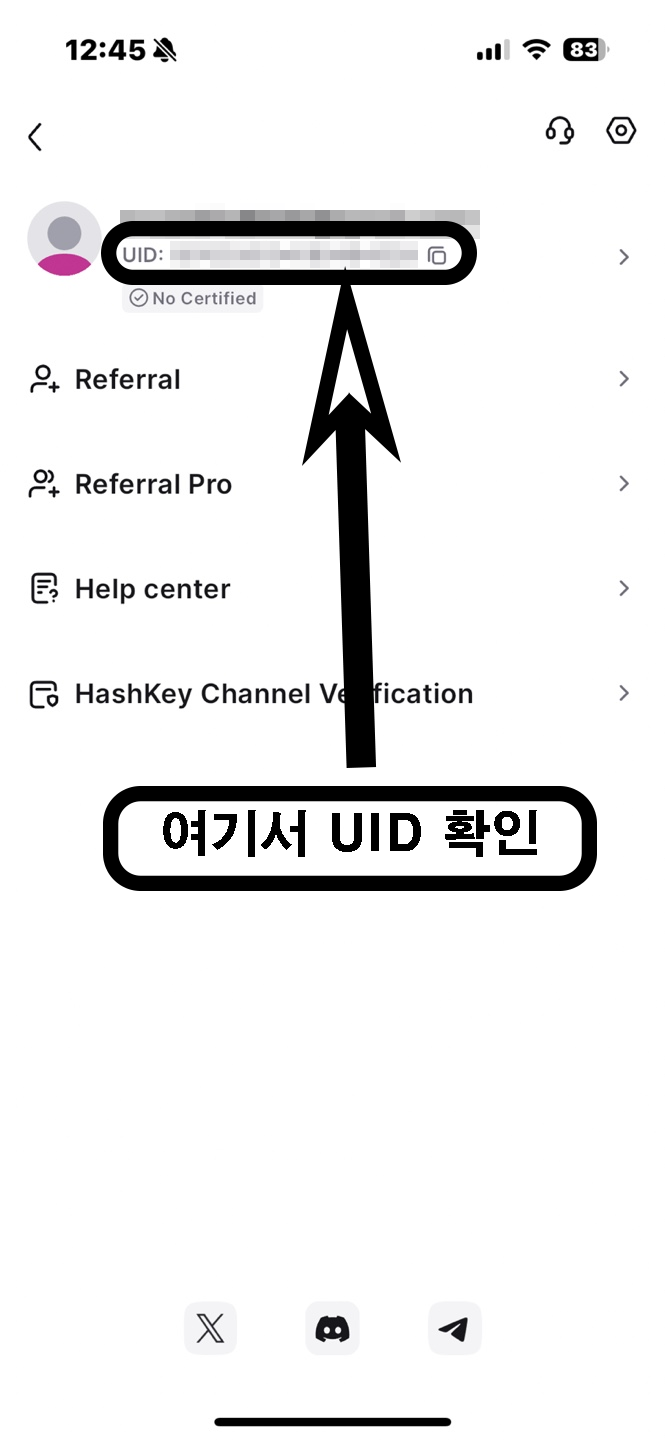Open the Discord community link
This screenshot has width=665, height=1440.
(x=332, y=1328)
